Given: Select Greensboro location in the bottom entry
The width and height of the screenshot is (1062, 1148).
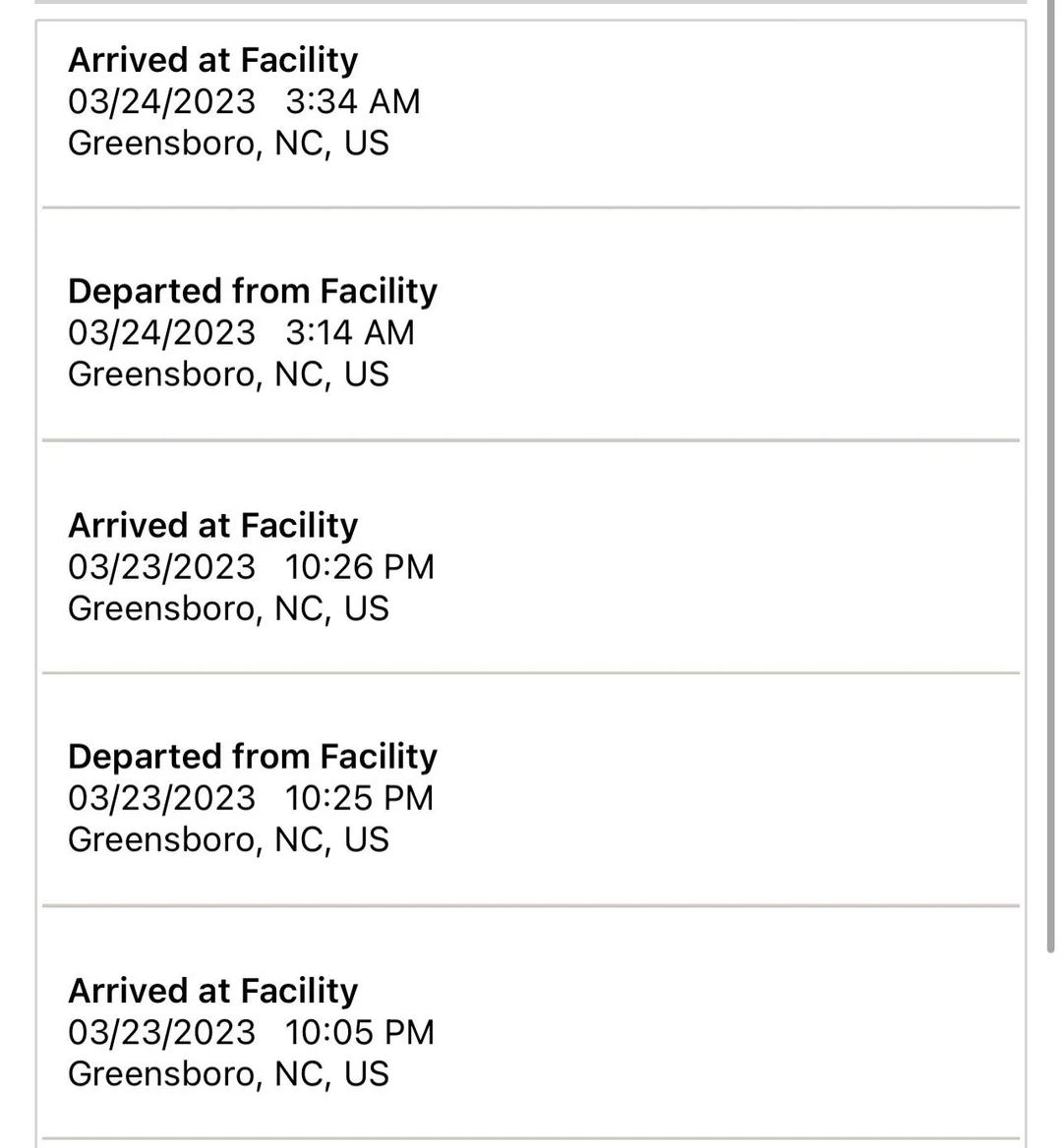Looking at the screenshot, I should click(x=228, y=1073).
